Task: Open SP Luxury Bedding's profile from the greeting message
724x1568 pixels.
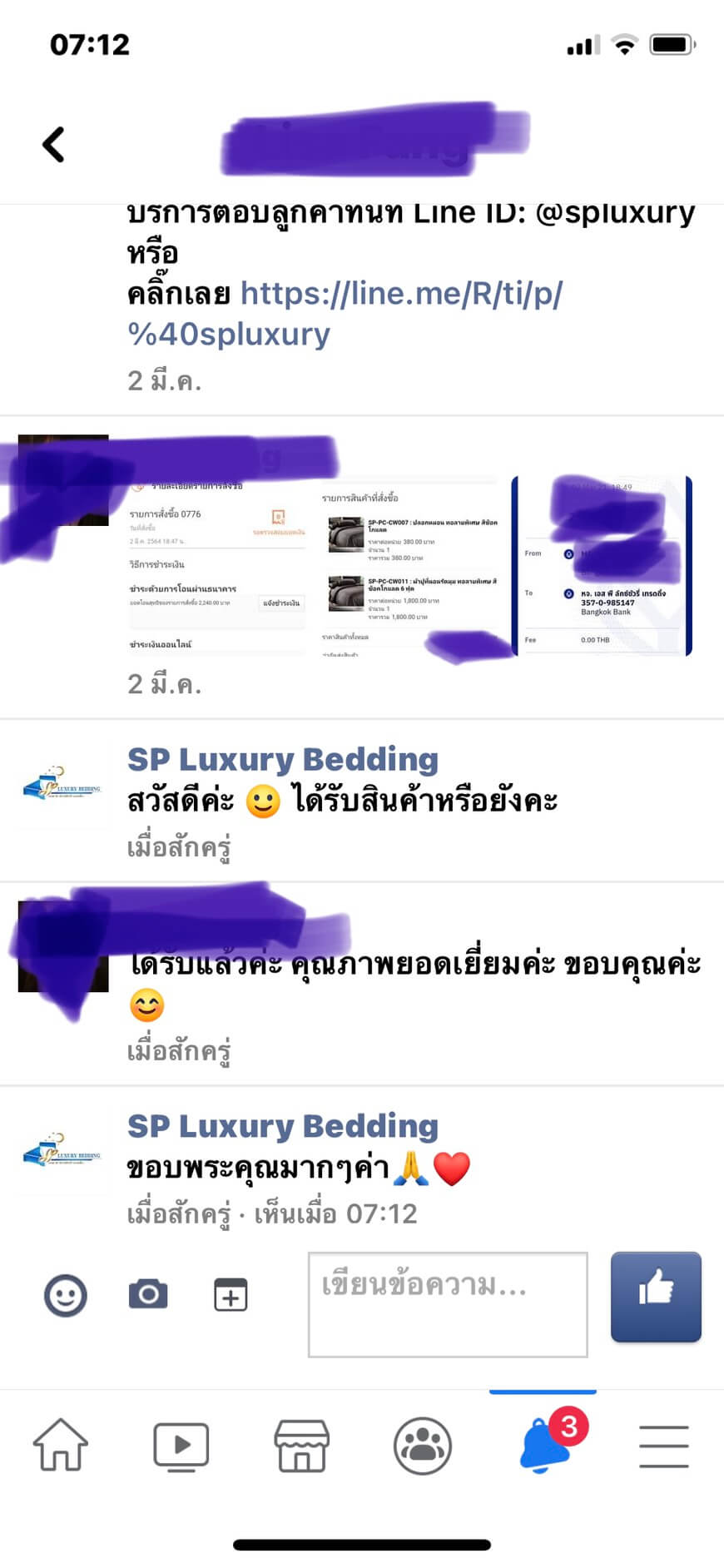Action: click(283, 759)
